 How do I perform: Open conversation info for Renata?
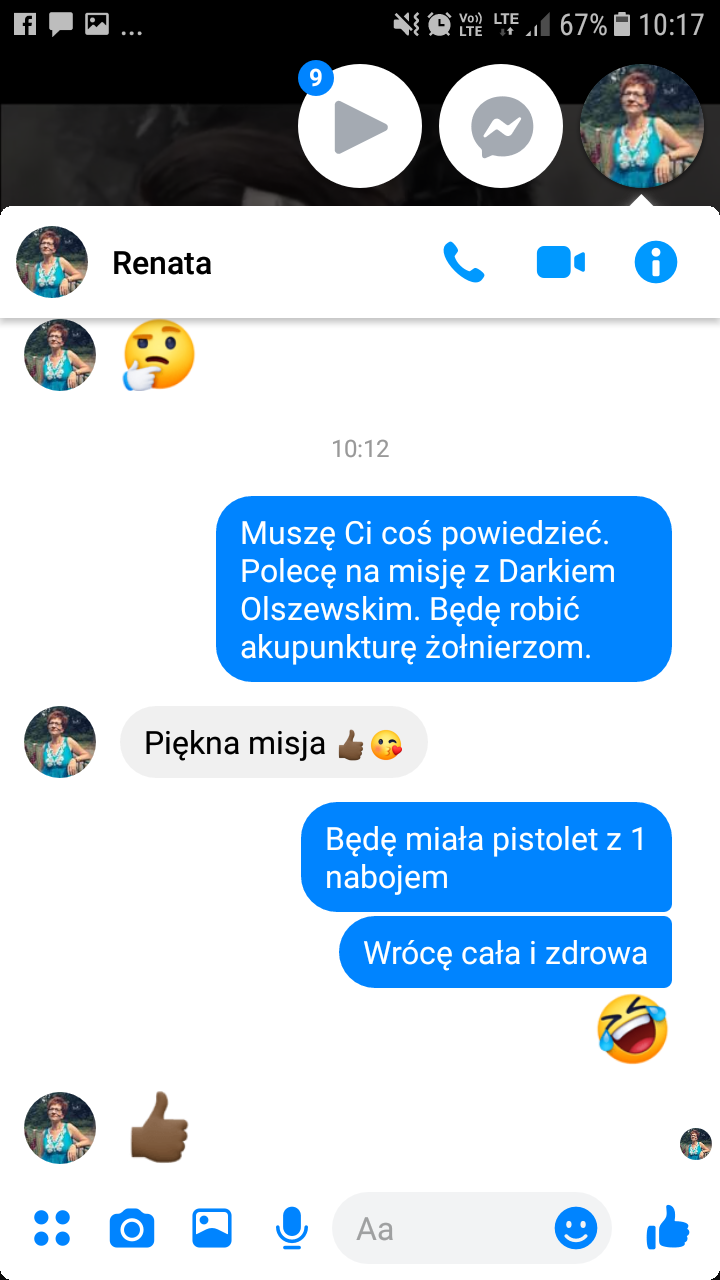pos(656,263)
